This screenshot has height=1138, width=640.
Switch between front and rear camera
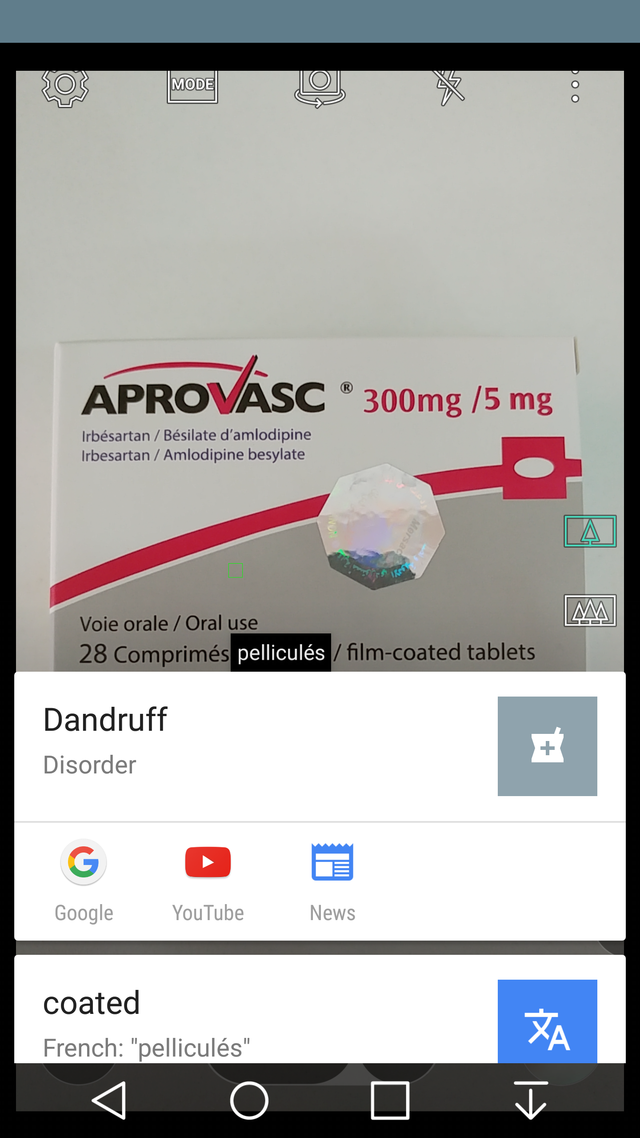320,86
